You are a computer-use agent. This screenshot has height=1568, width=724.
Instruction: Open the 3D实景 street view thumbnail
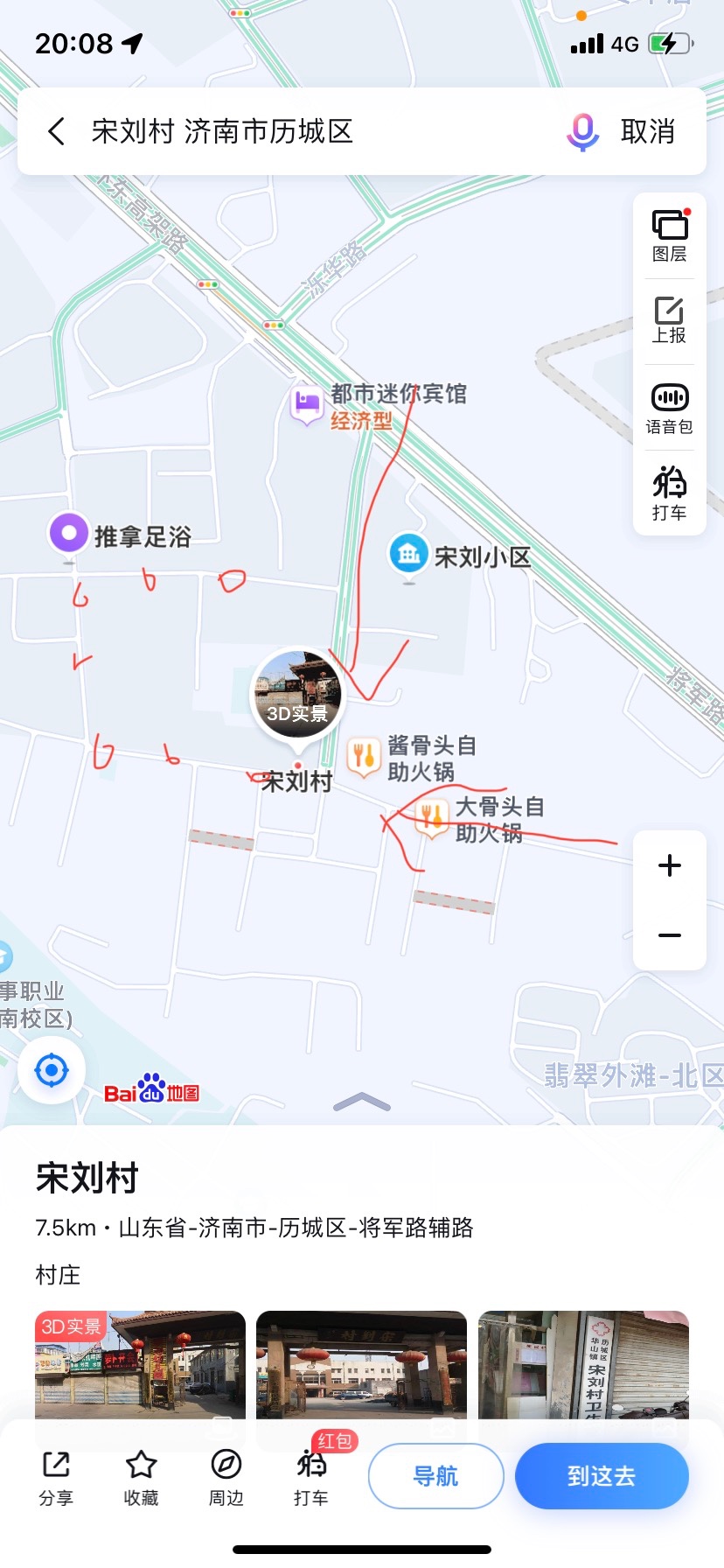point(297,694)
